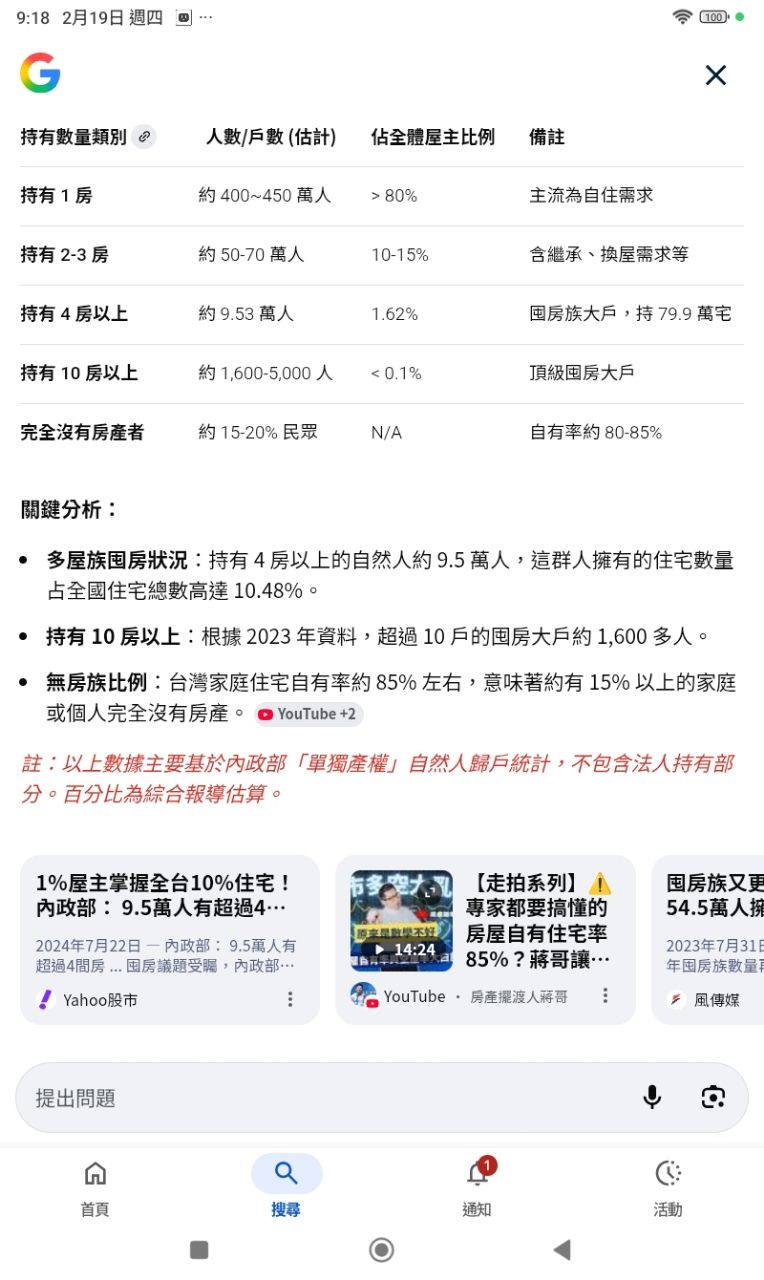Screen dimensions: 764x1280
Task: Switch to the 通知 tab
Action: click(x=477, y=1187)
